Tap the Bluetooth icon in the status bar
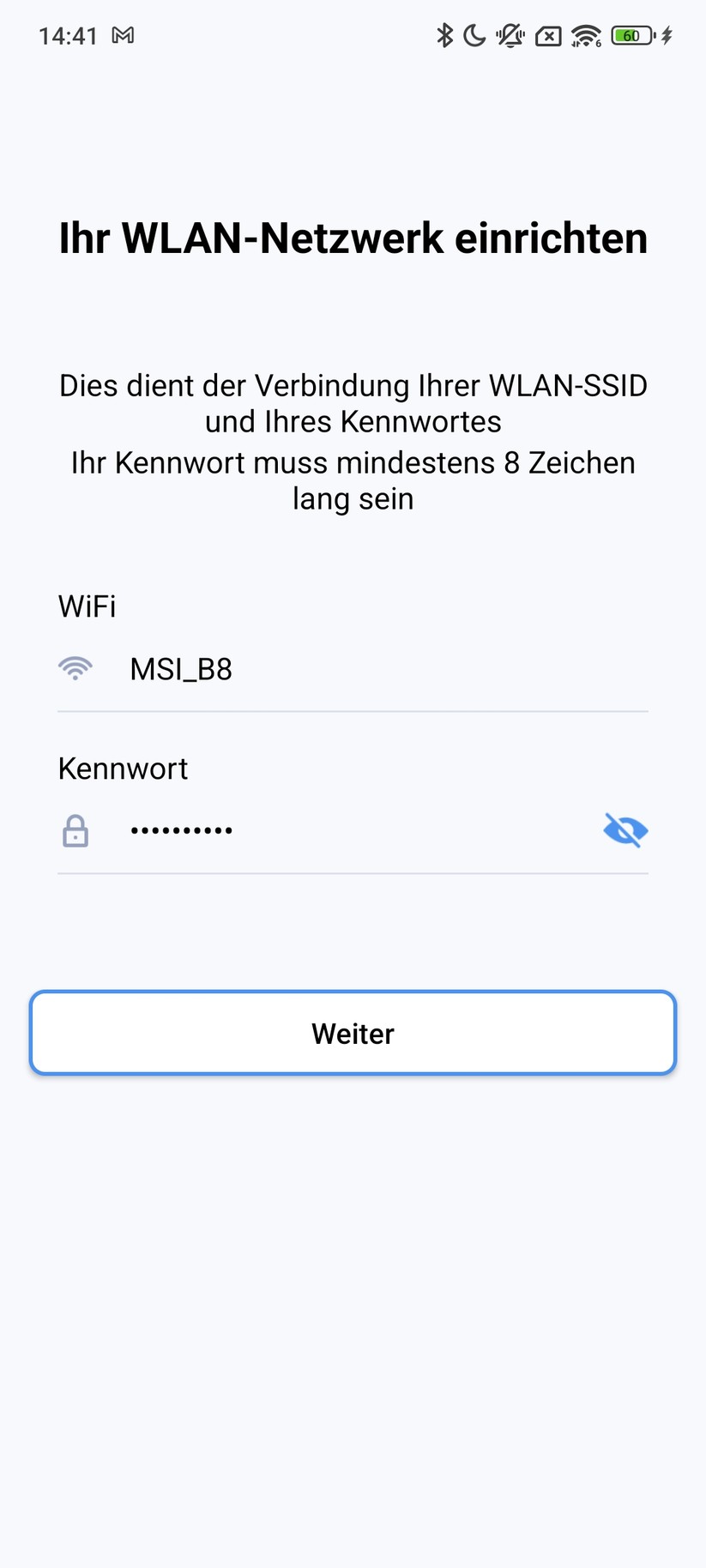 [446, 35]
